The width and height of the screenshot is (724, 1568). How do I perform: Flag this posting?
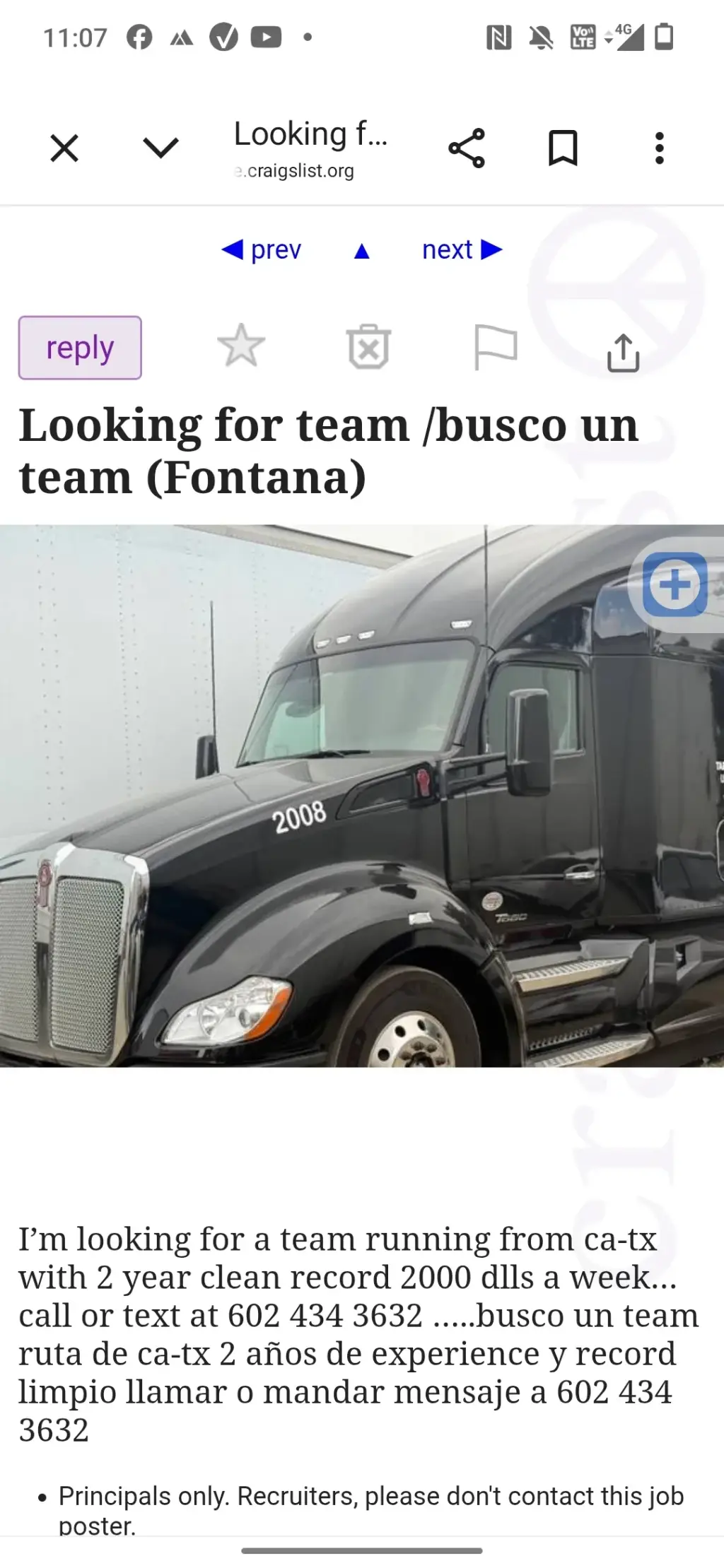pyautogui.click(x=496, y=347)
